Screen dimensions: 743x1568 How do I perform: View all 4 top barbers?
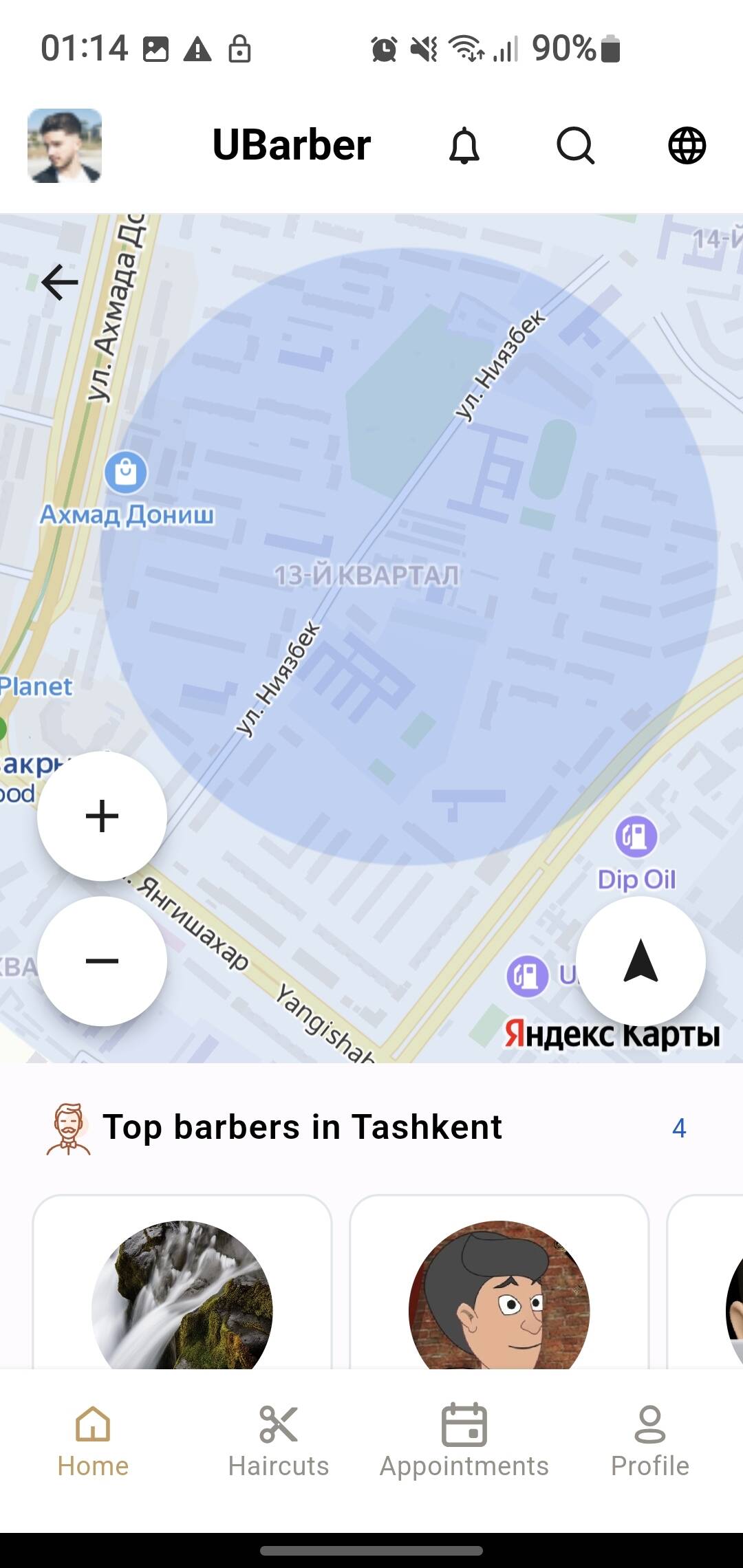coord(678,1128)
